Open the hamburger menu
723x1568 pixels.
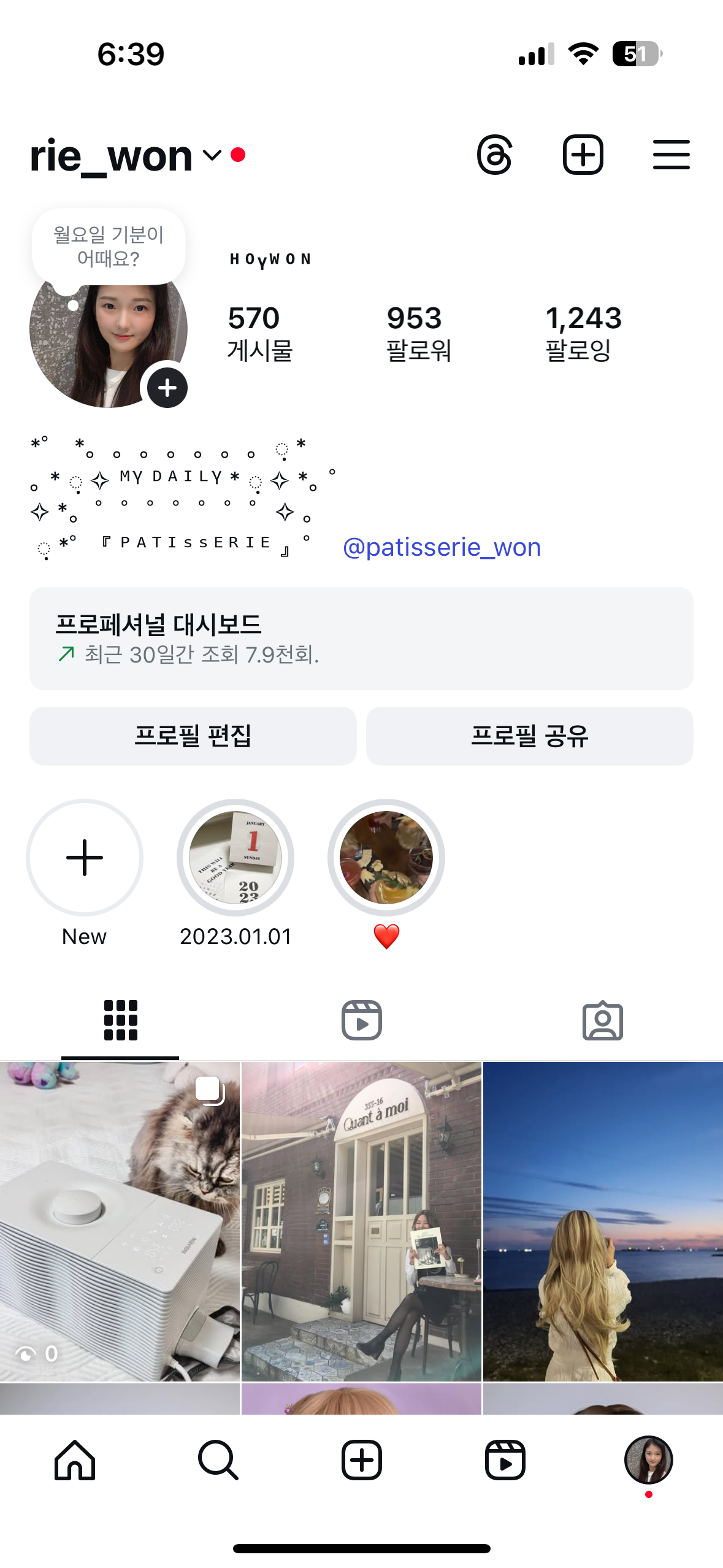pyautogui.click(x=671, y=155)
